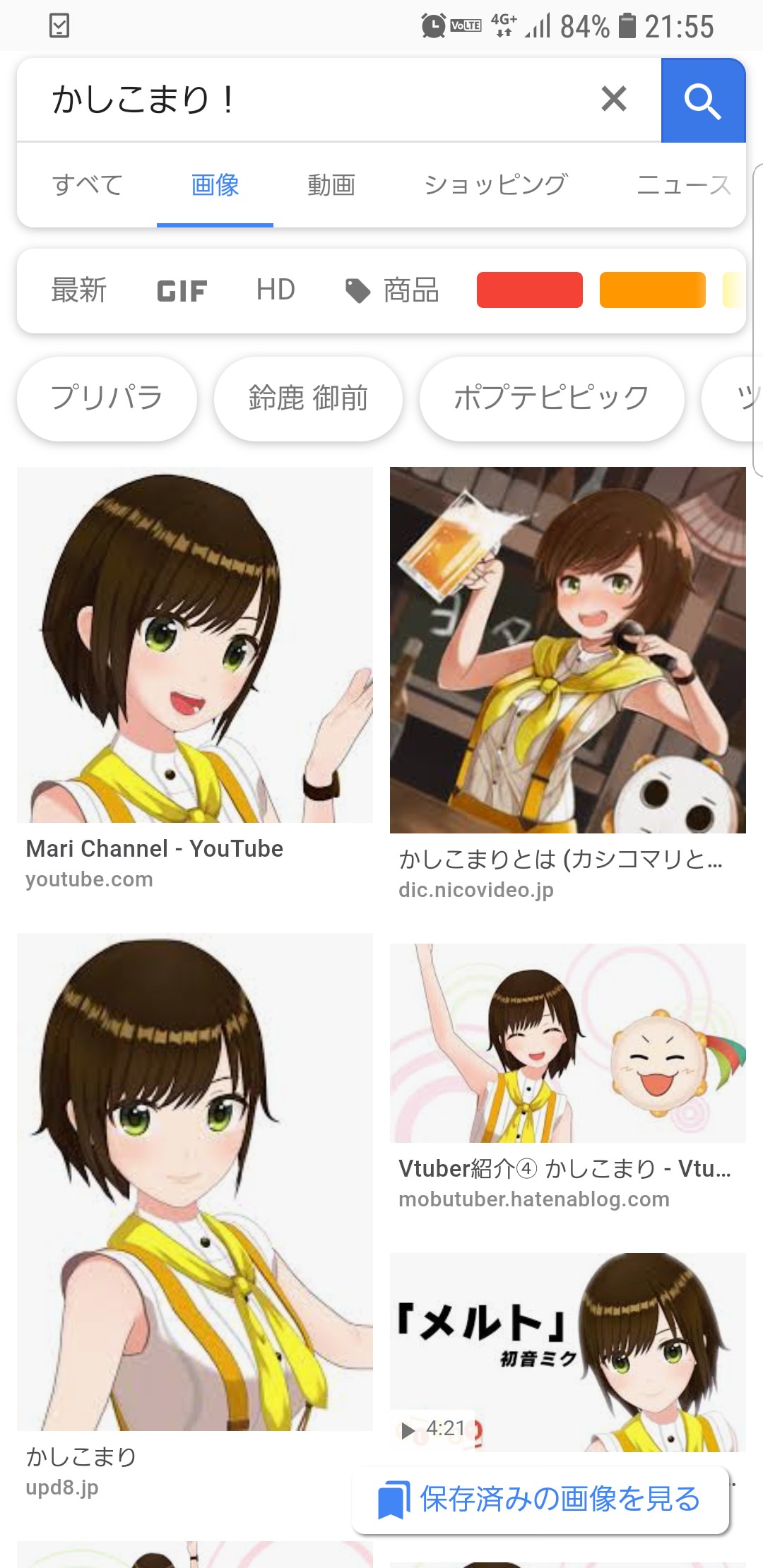Tap the blue search magnifier button
The width and height of the screenshot is (763, 1568).
[x=703, y=100]
